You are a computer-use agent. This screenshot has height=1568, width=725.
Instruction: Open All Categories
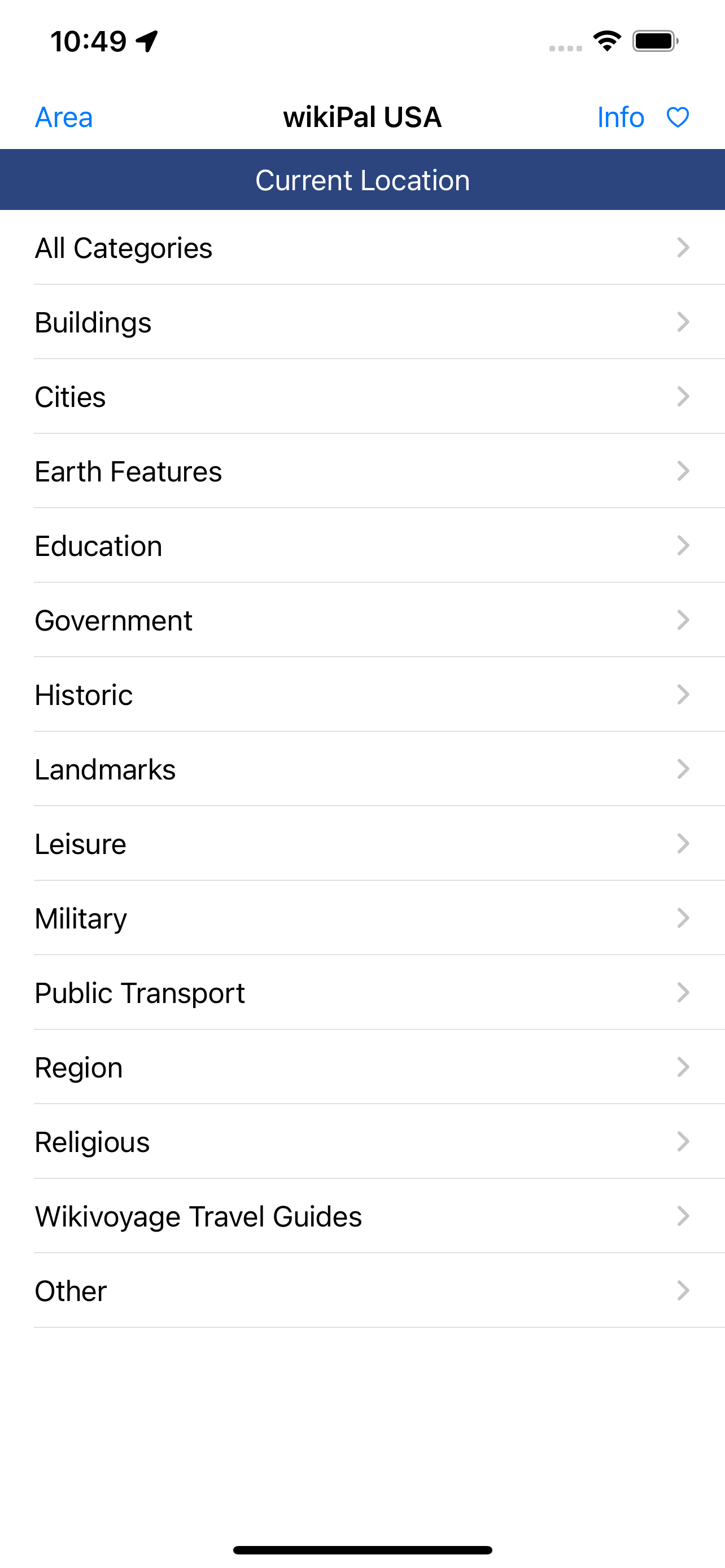point(362,248)
